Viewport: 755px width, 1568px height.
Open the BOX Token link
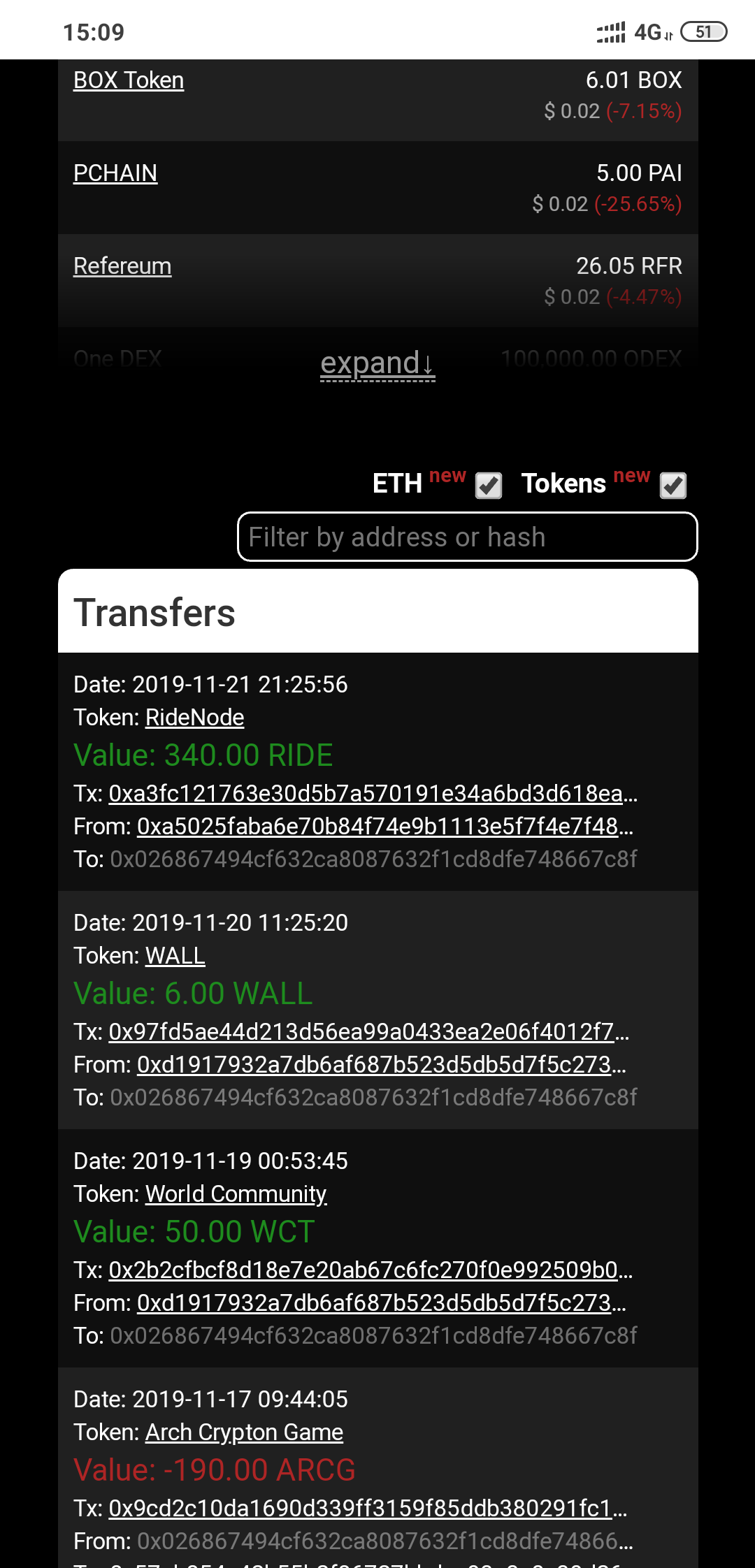click(x=129, y=80)
